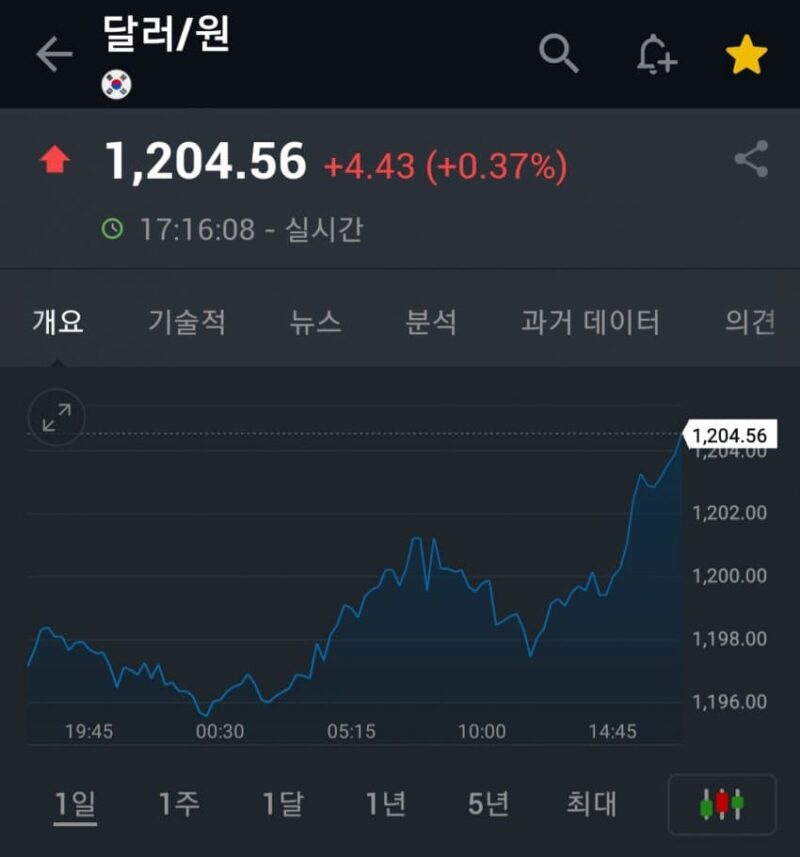Switch to candlestick chart view

point(722,804)
